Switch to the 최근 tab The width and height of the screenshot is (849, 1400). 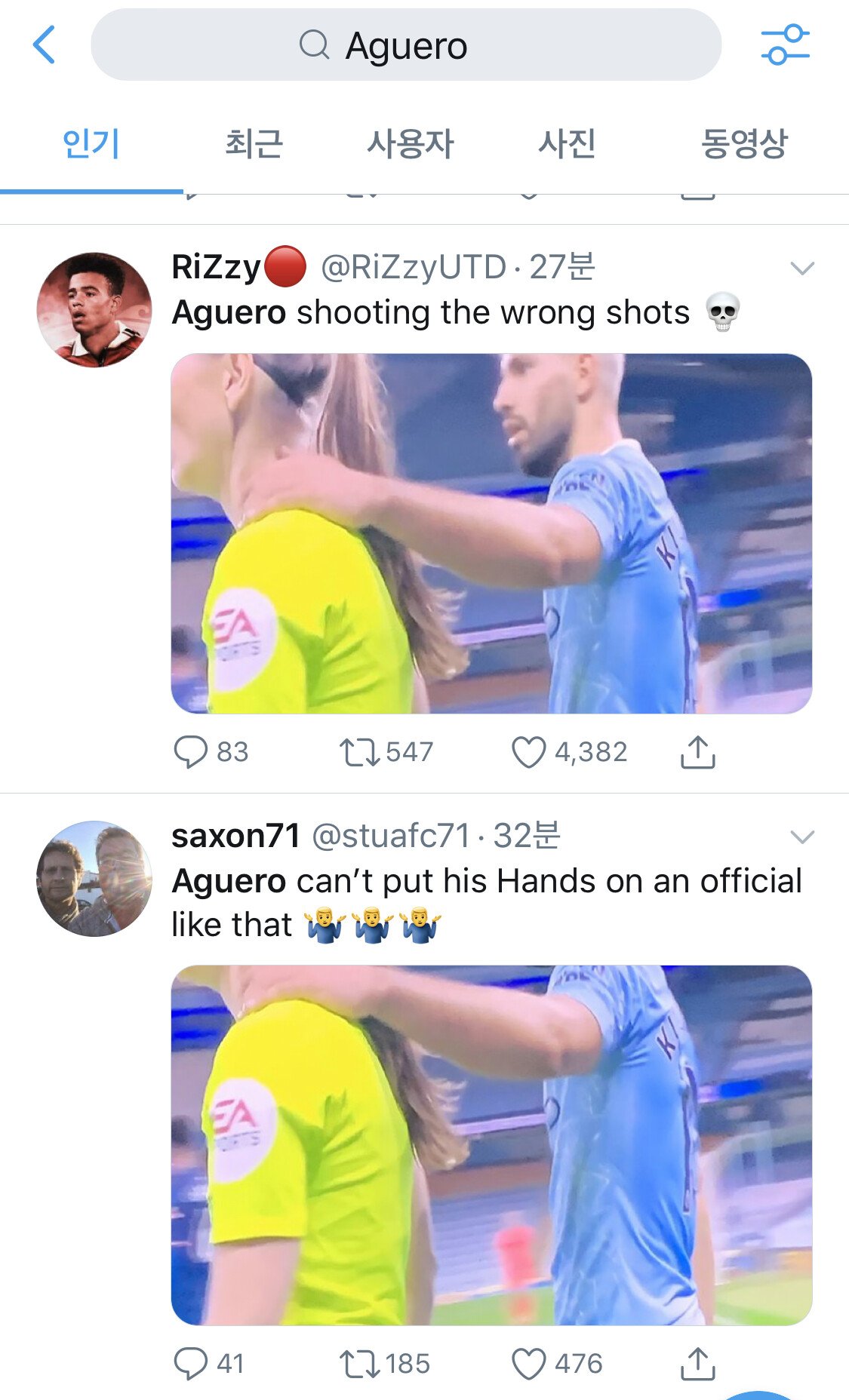tap(254, 143)
